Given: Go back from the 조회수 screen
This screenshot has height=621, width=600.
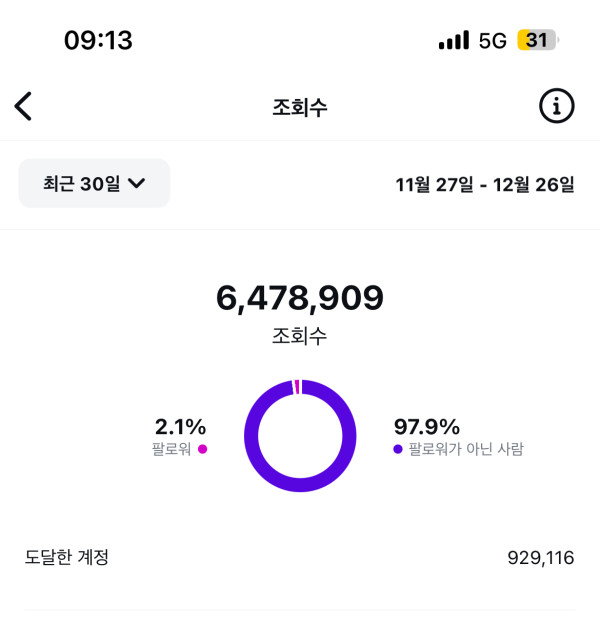Looking at the screenshot, I should point(24,106).
